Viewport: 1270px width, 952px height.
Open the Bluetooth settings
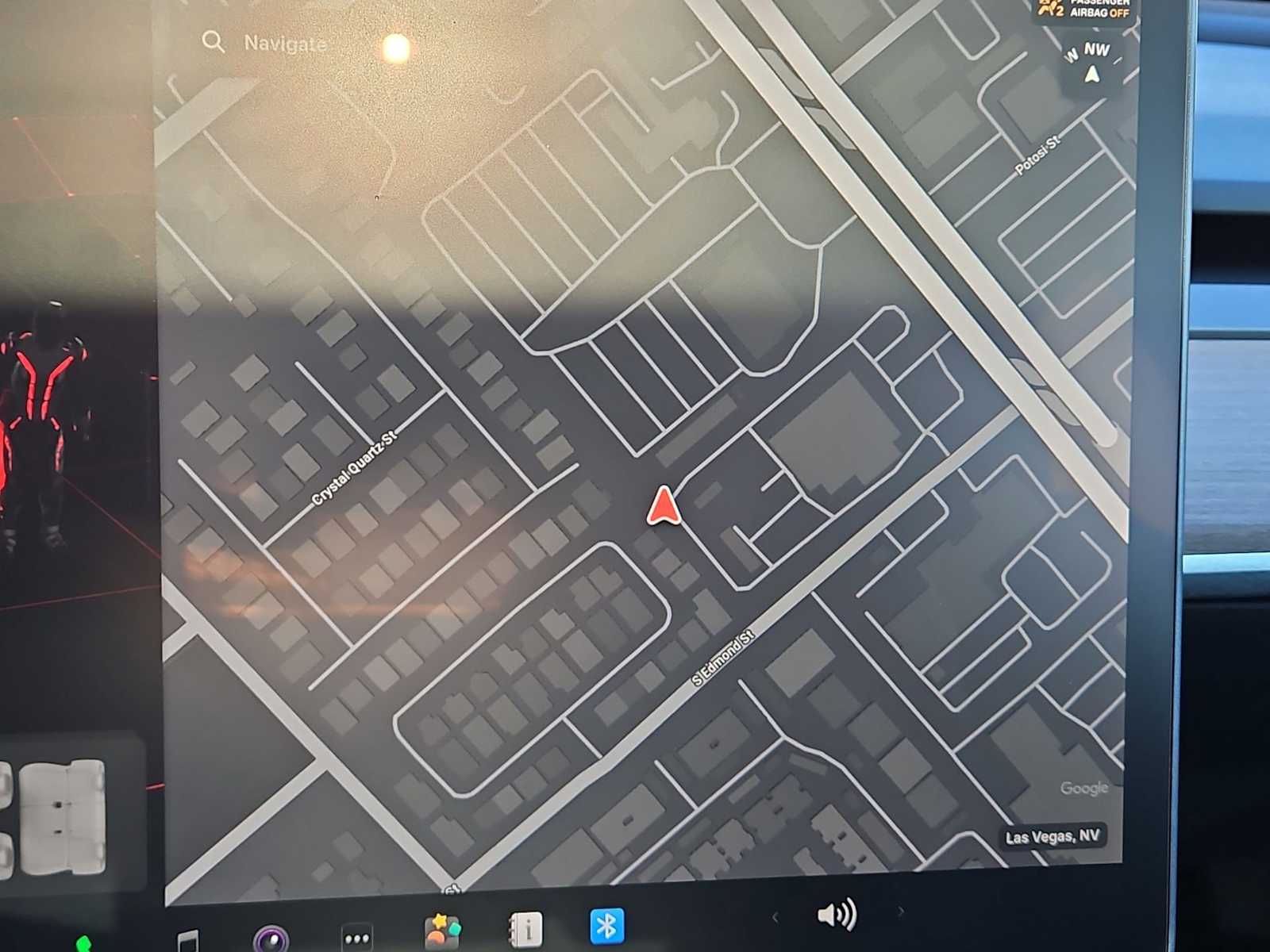coord(607,926)
